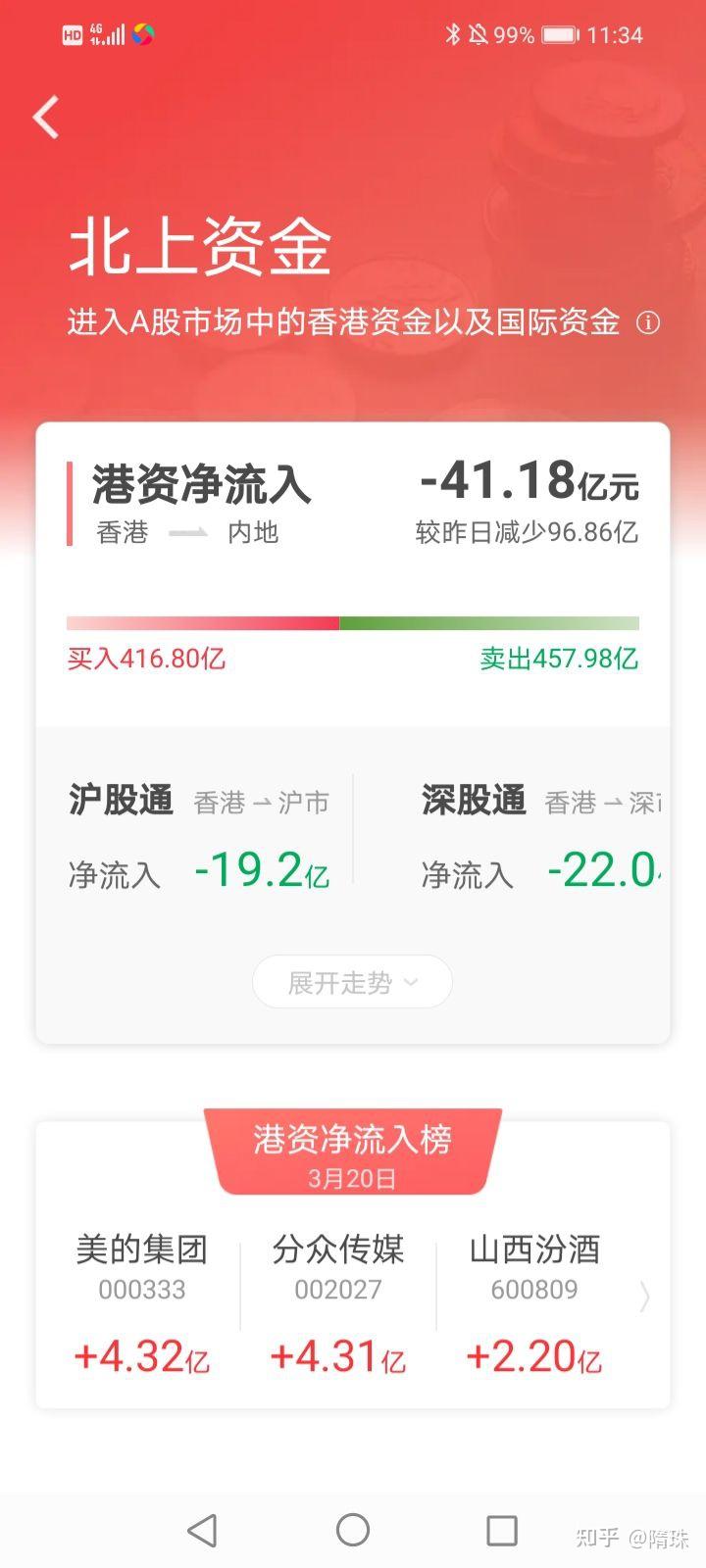Open the system recent apps view
The image size is (706, 1568).
click(x=502, y=1530)
